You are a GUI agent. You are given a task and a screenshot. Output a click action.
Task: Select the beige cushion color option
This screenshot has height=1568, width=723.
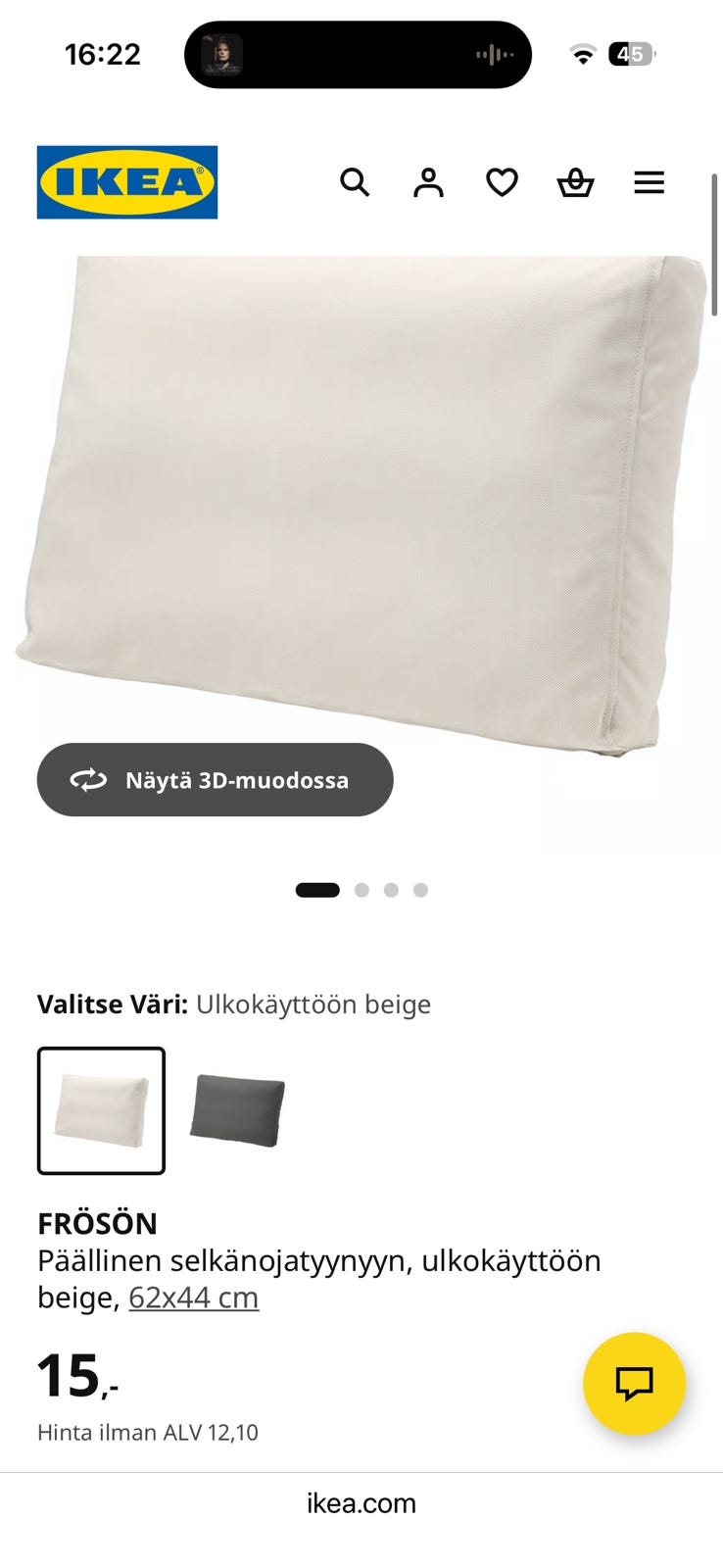click(x=101, y=1110)
